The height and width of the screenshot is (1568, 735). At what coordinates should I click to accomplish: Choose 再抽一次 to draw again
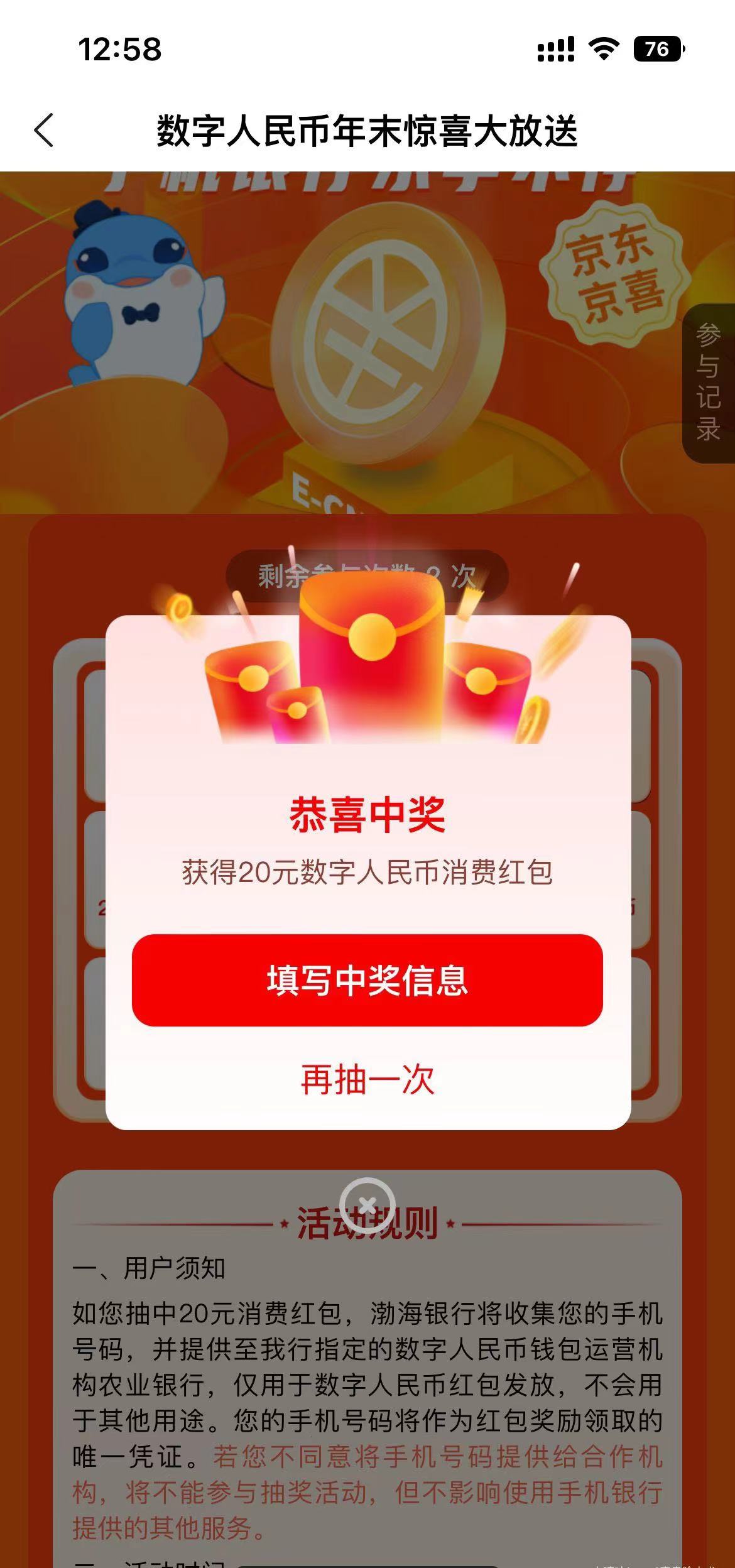367,1079
